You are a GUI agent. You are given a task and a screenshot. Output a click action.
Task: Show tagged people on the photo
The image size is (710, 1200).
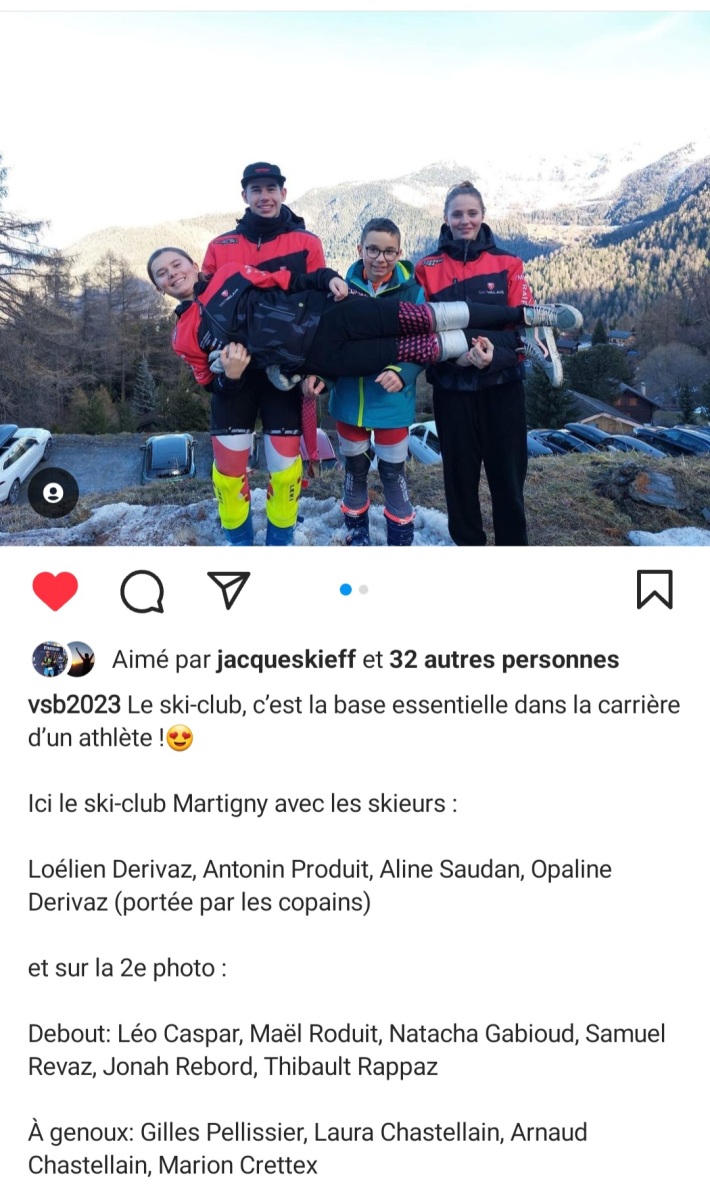point(54,493)
